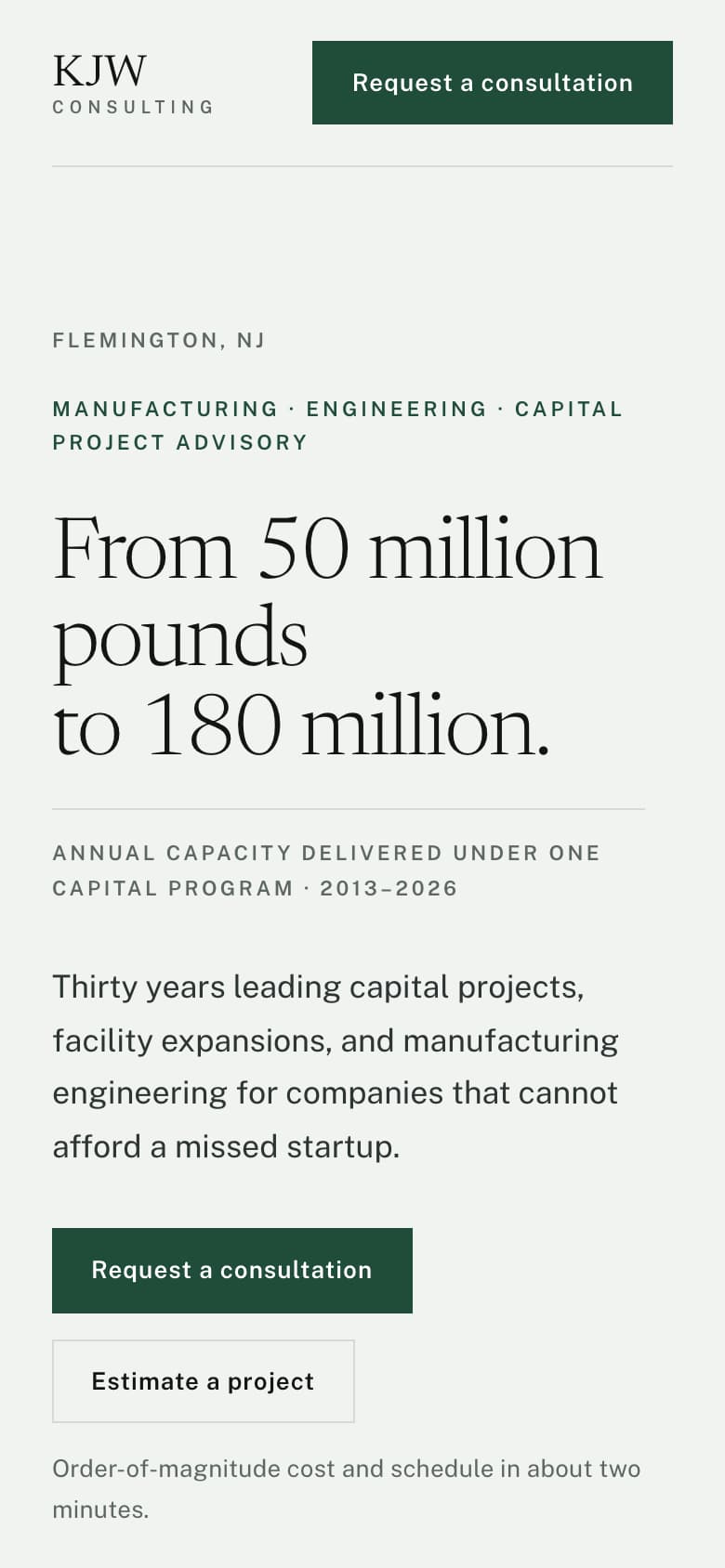This screenshot has width=725, height=1568.
Task: Open the KJW Consulting home link
Action: 133,84
